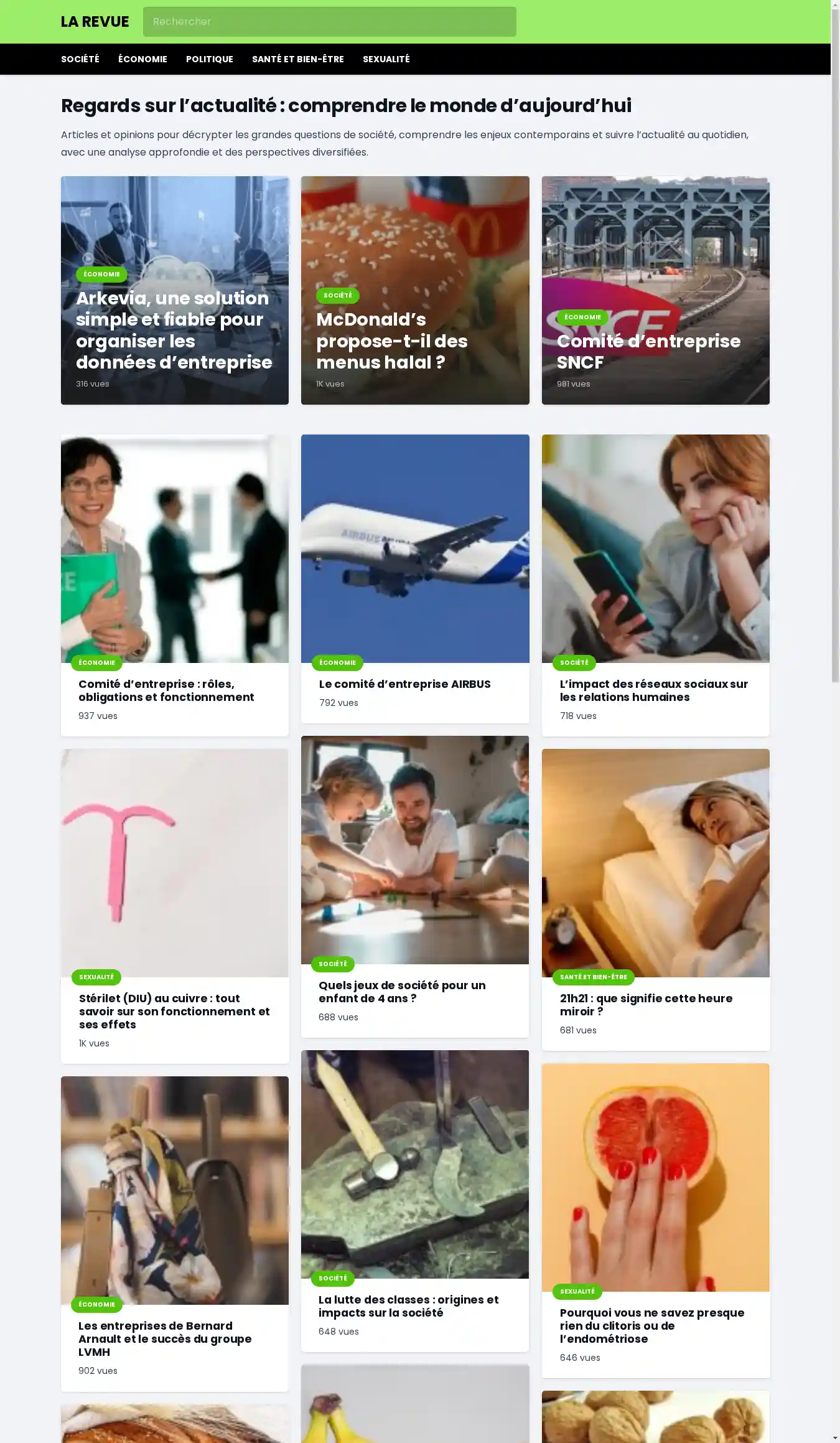Open Quels jeux de société article
This screenshot has width=840, height=1443.
(x=402, y=992)
